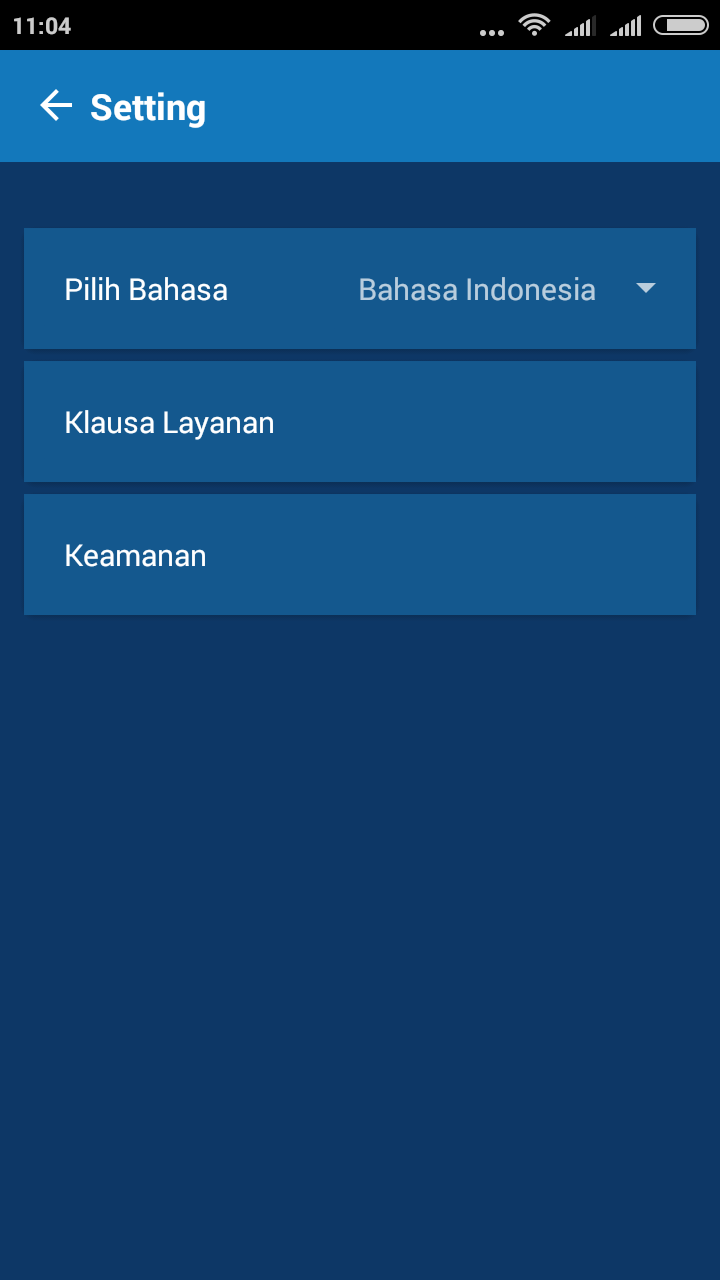
Task: Click the Pilih Bahasa label
Action: tap(146, 289)
